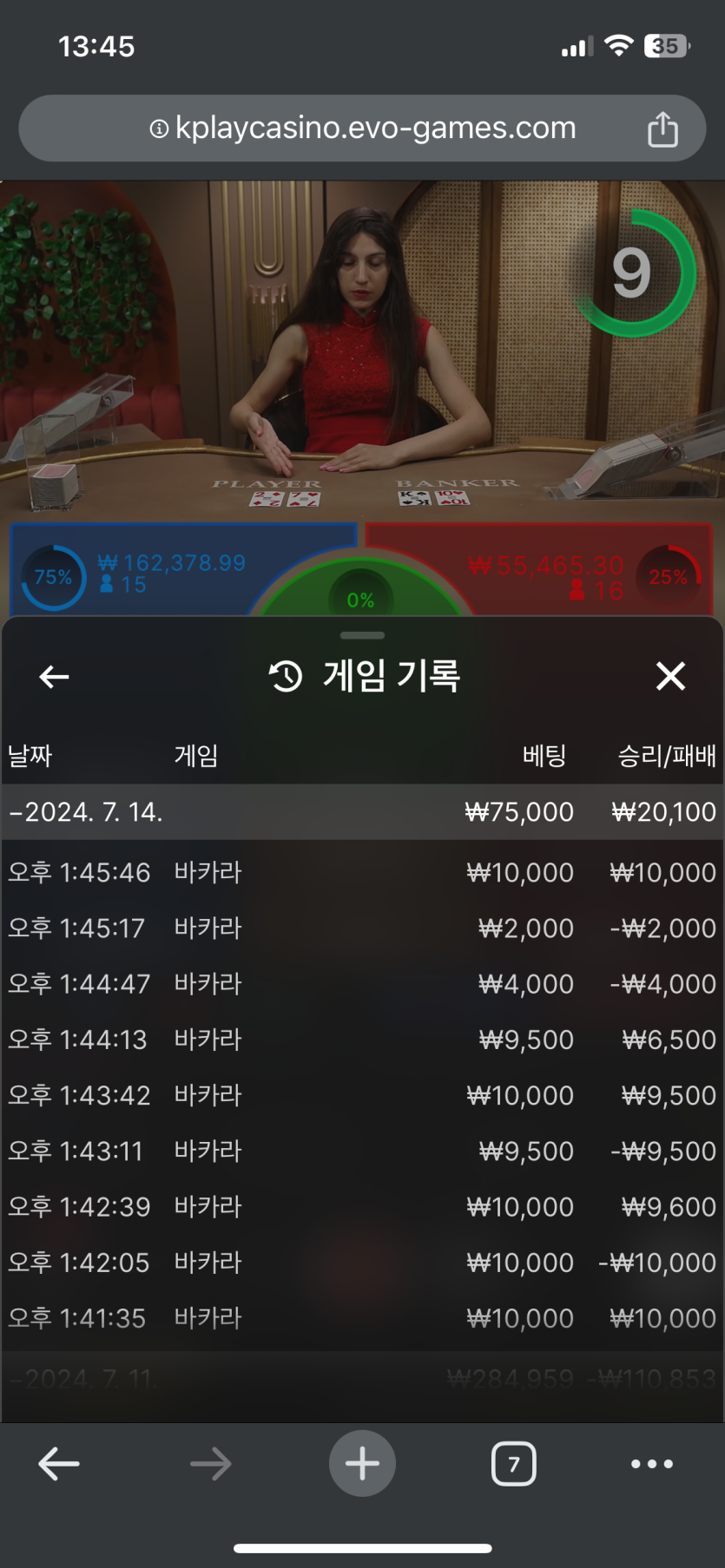Select the 오후 1:43:11 baccarat entry
This screenshot has height=1568, width=725.
coord(362,1151)
